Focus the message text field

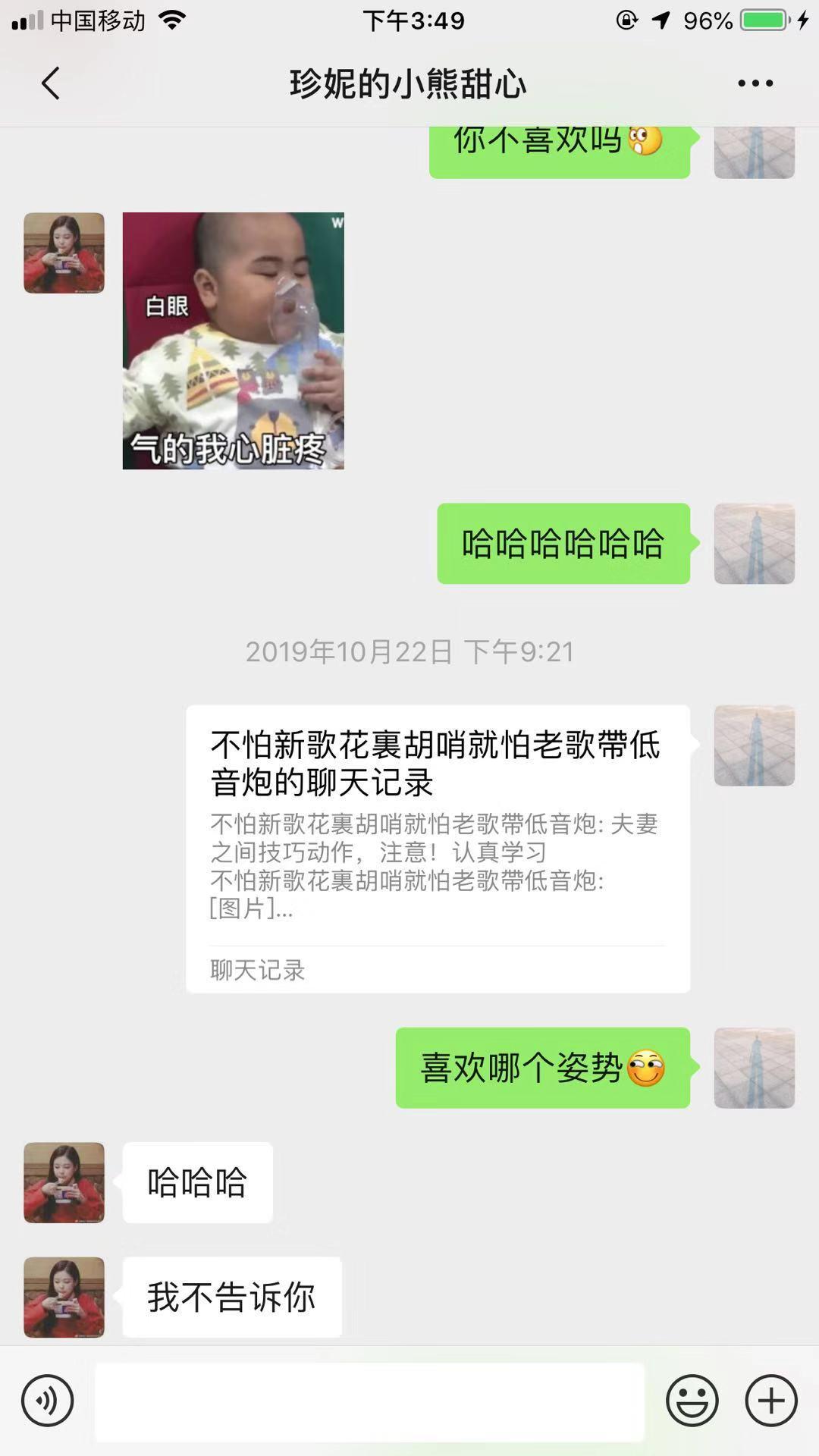369,1401
